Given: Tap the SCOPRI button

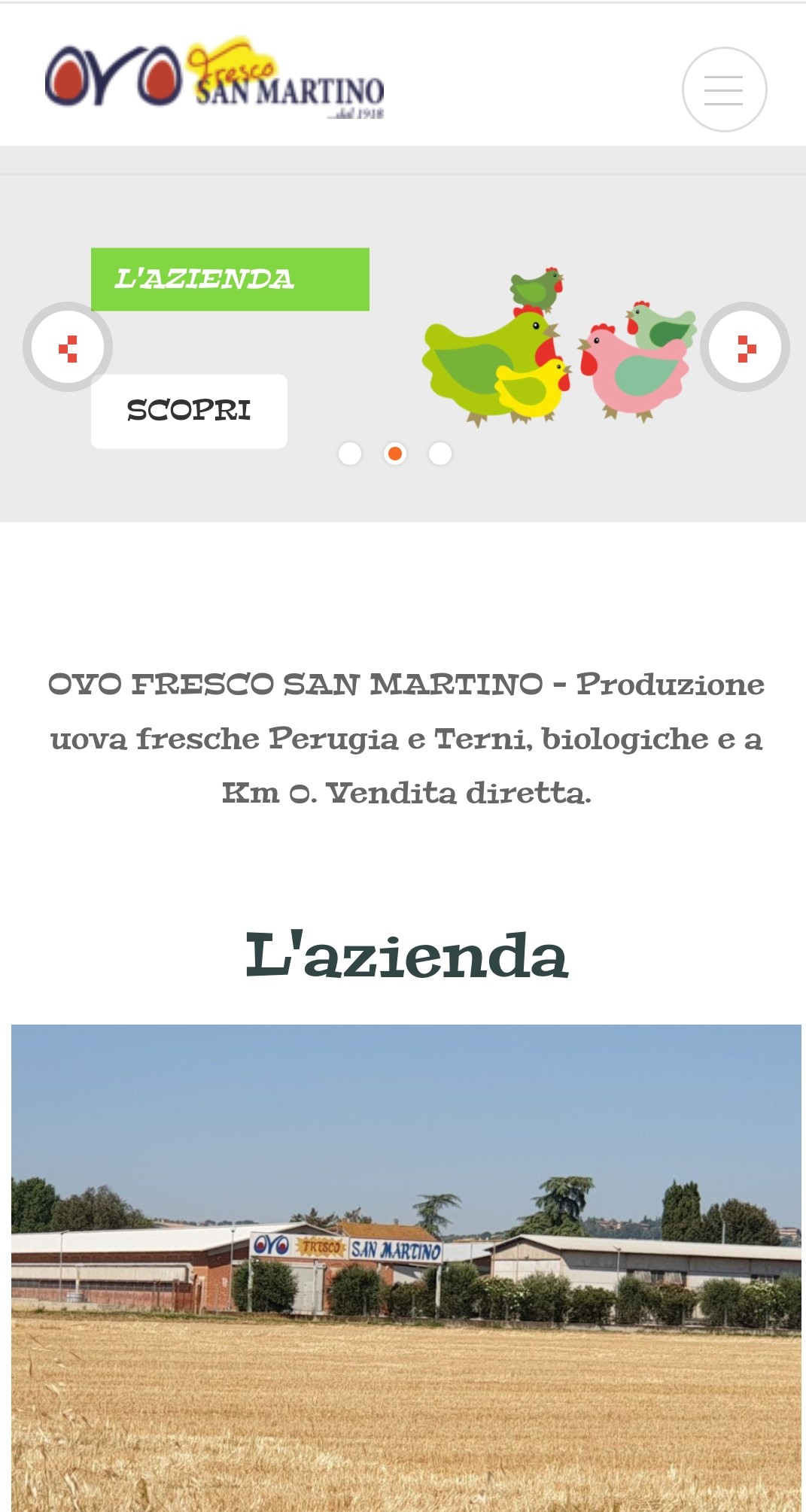Looking at the screenshot, I should (189, 411).
